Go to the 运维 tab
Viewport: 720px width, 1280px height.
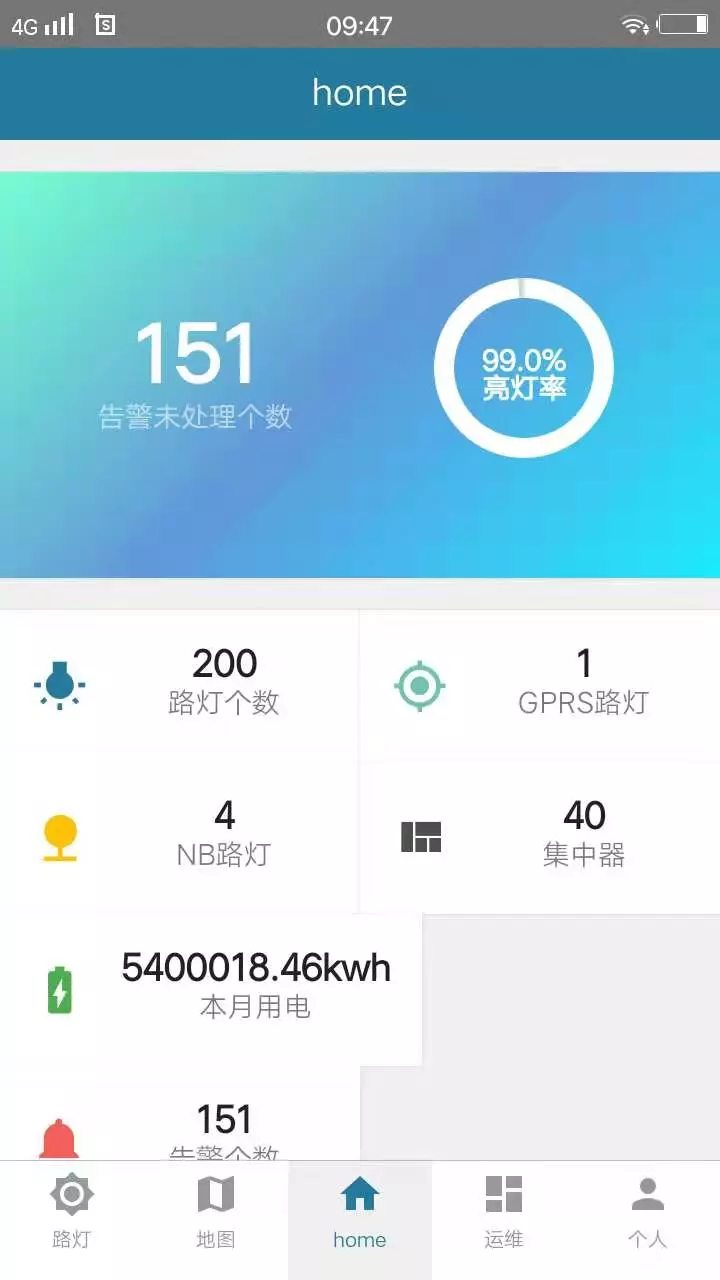[504, 1212]
